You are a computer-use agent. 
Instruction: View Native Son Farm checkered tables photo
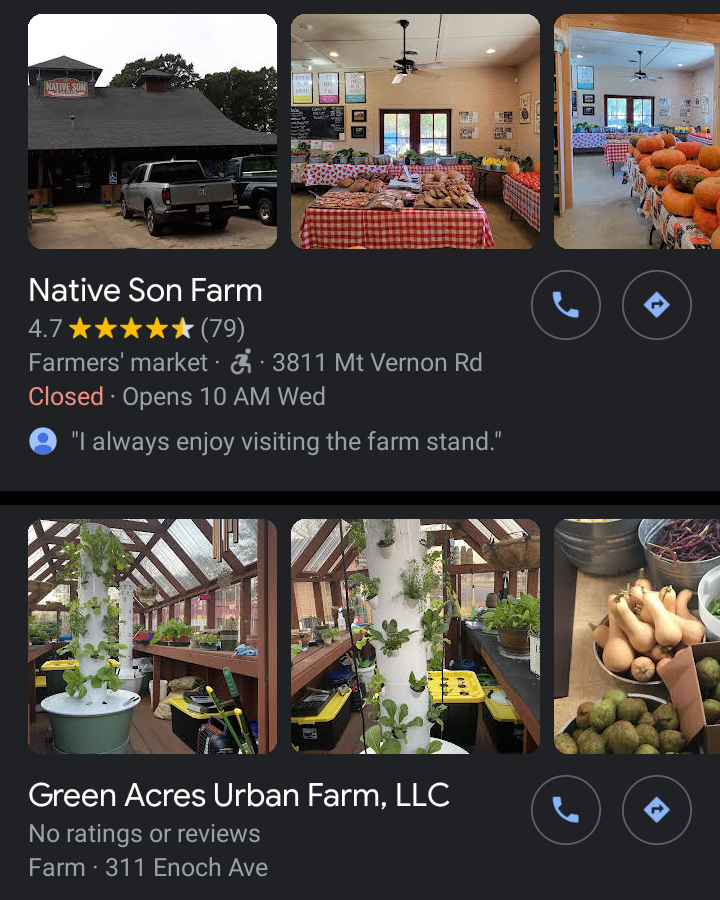415,131
